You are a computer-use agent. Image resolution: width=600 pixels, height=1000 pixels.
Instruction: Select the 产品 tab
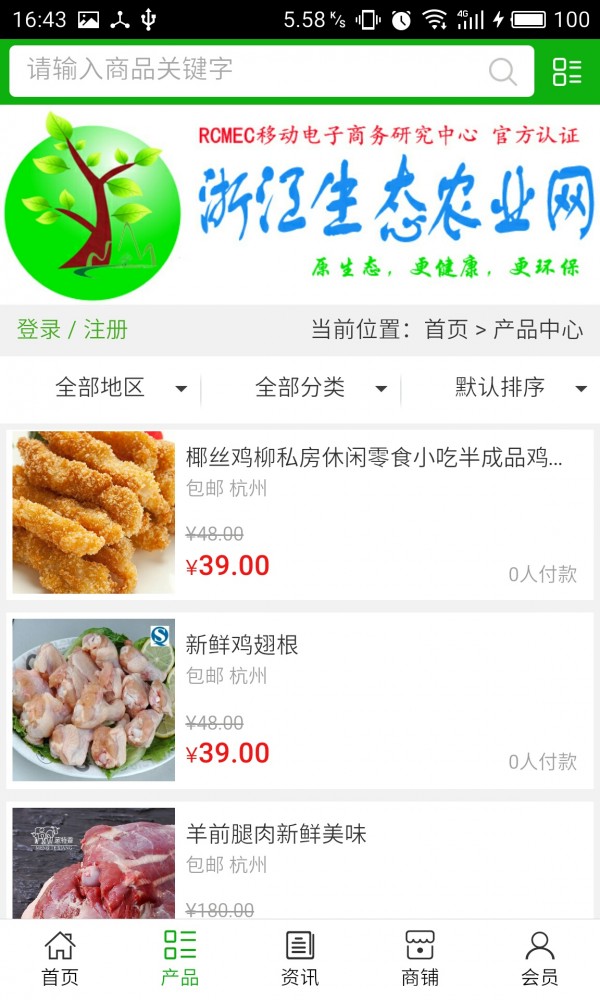[180, 958]
